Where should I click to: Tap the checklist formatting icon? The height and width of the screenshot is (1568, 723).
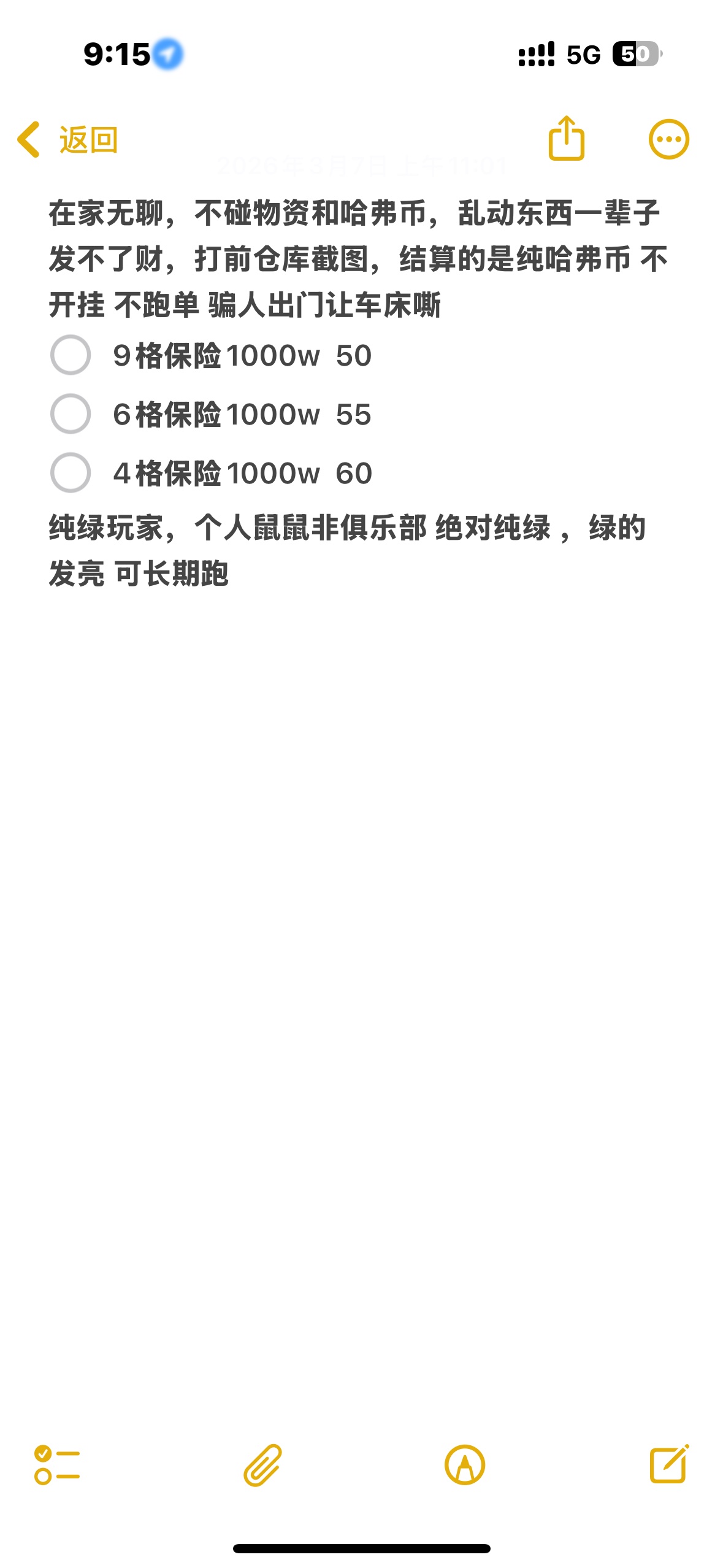pyautogui.click(x=57, y=1465)
